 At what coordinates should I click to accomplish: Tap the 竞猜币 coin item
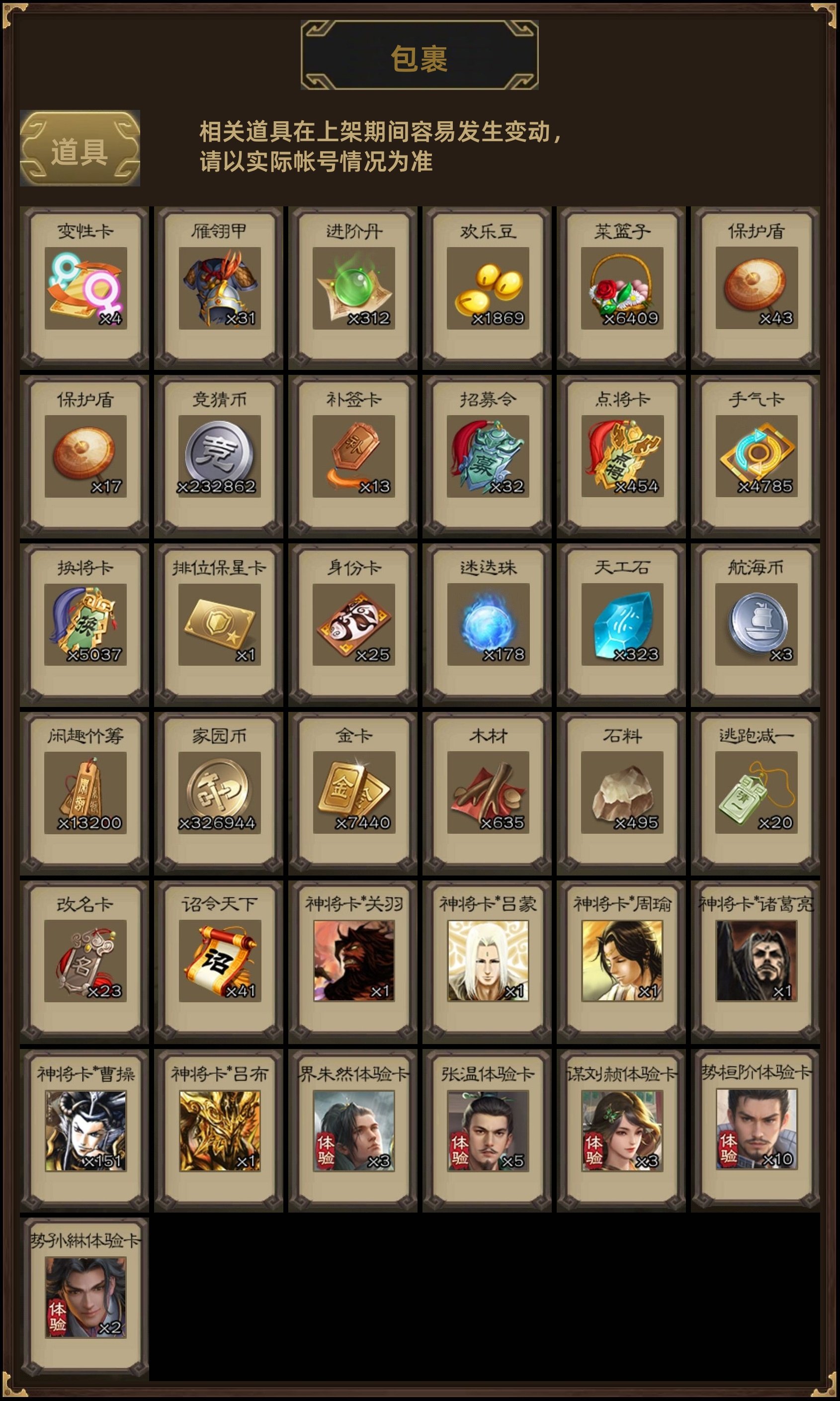click(x=219, y=456)
